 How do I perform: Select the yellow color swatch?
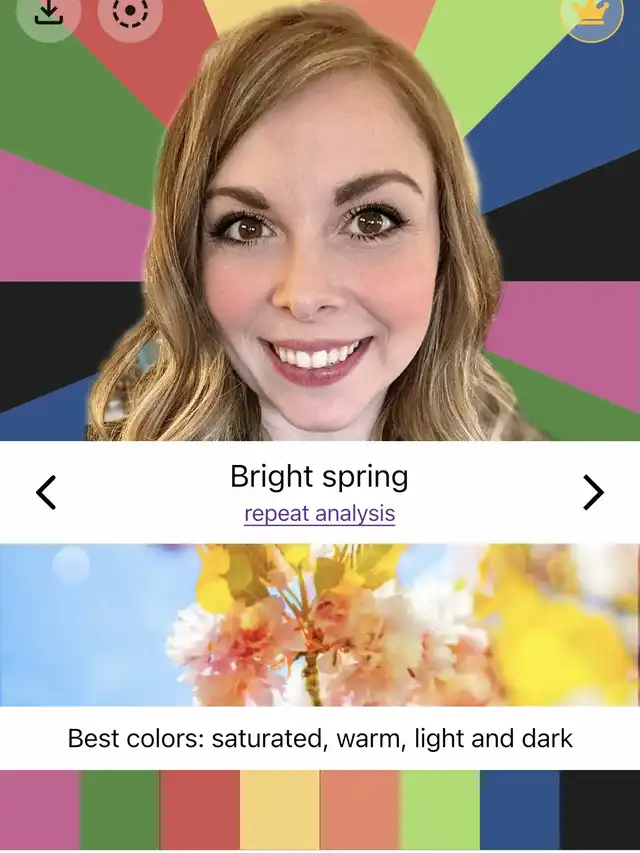[280, 810]
